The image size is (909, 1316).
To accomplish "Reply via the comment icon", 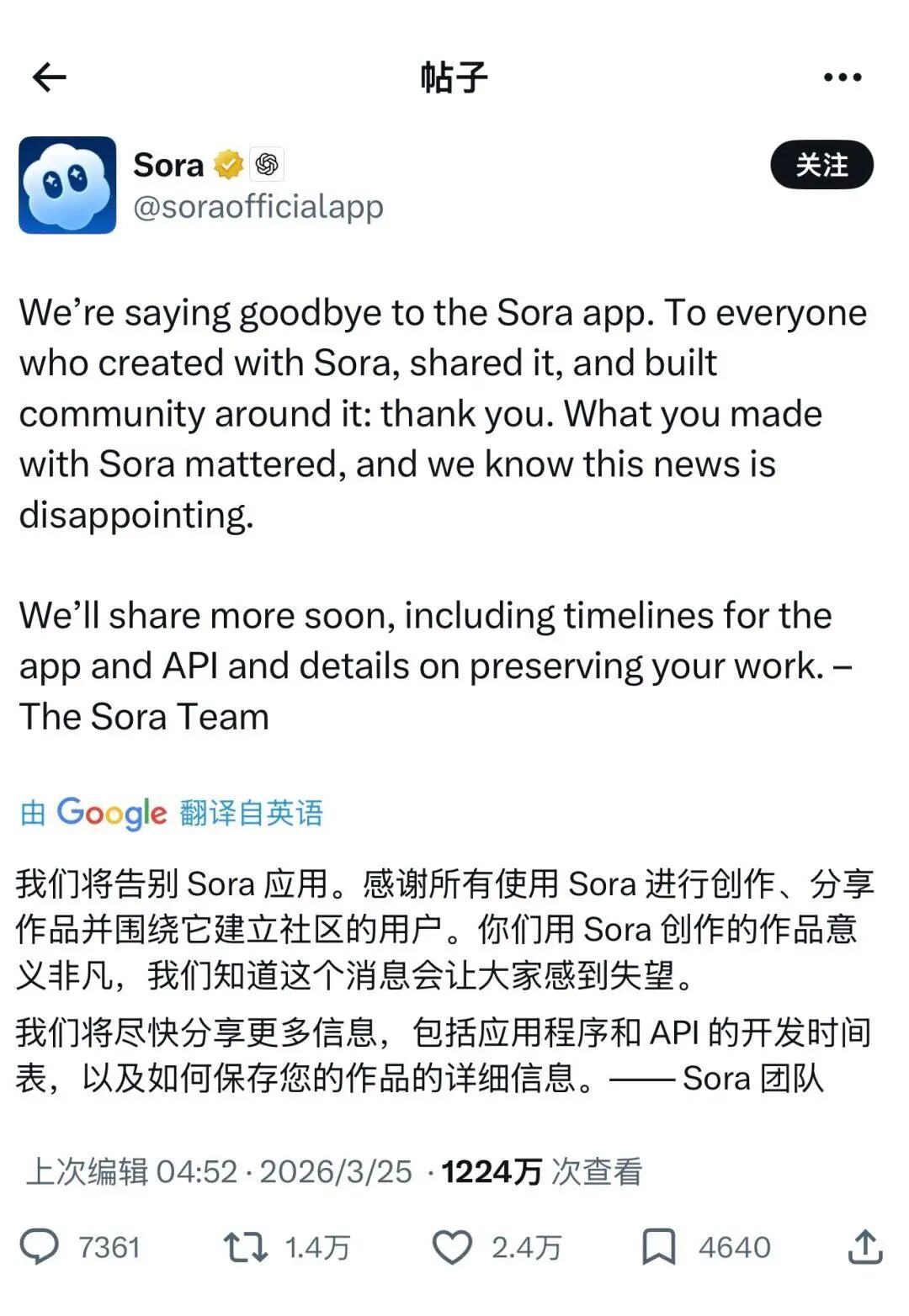I will coord(40,1246).
